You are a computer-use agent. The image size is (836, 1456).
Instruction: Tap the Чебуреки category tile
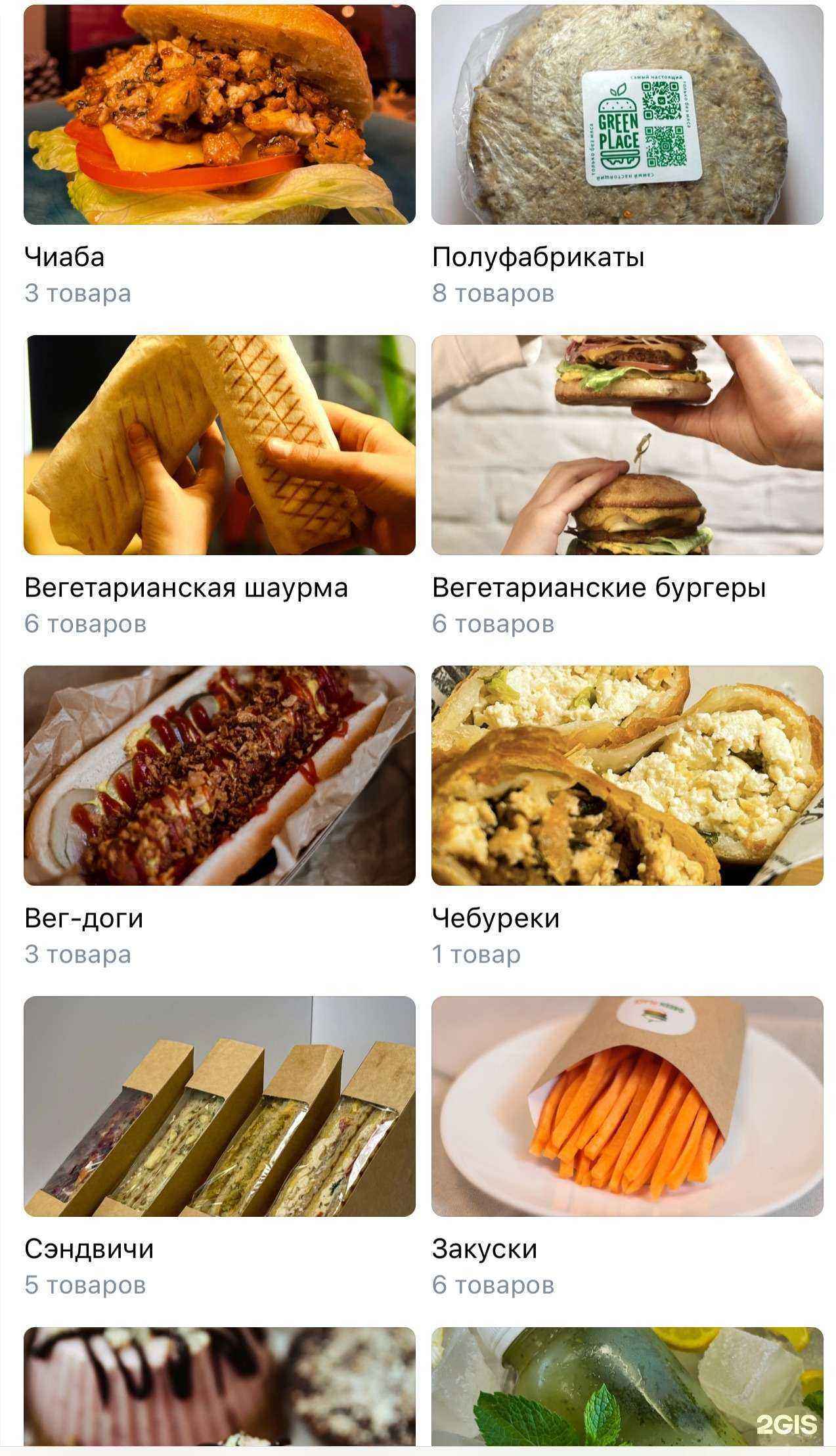point(627,776)
